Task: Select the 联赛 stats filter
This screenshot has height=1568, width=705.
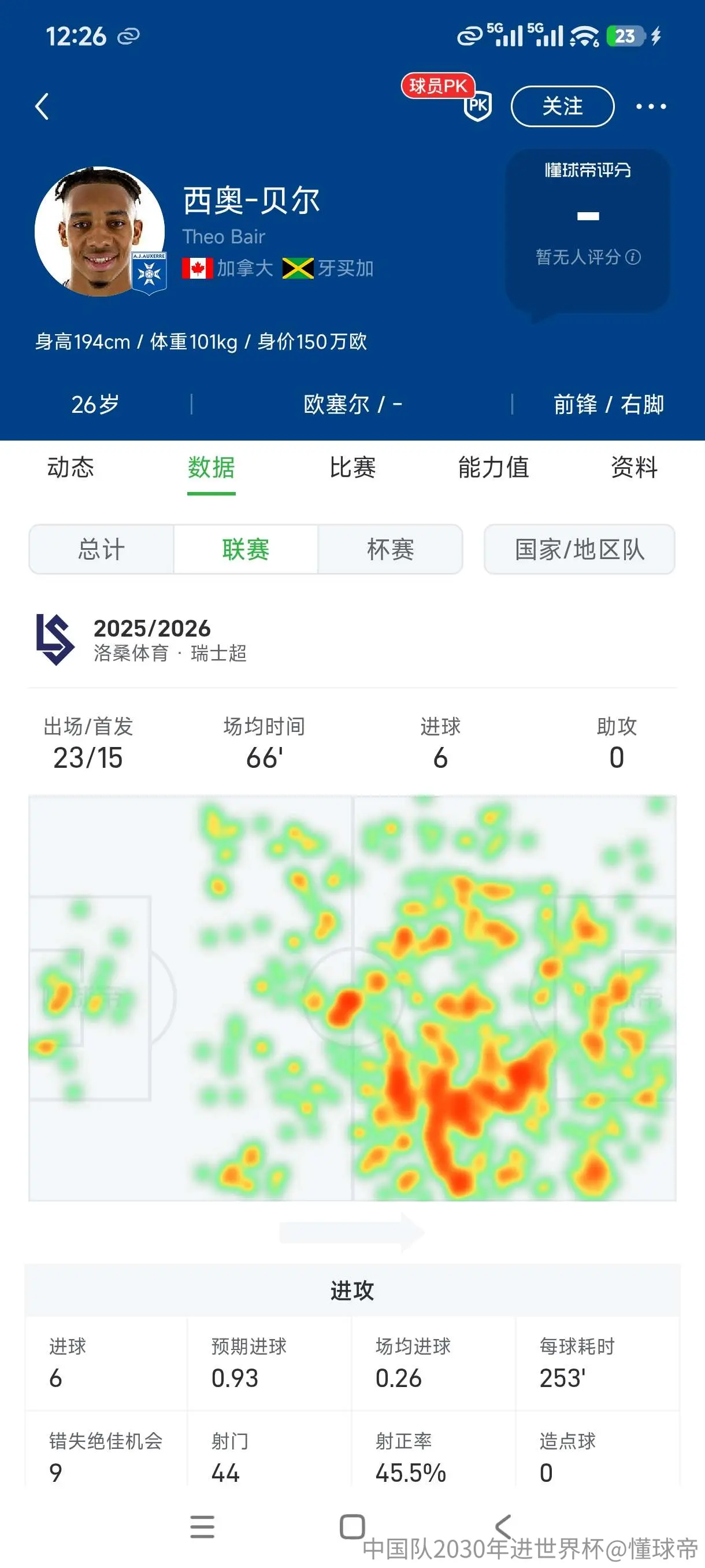Action: point(245,549)
